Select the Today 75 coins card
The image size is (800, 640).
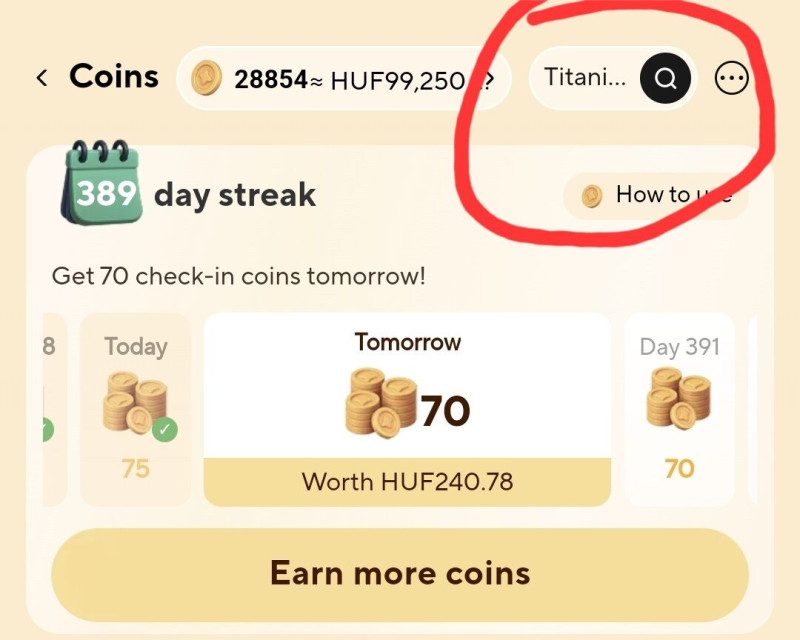point(135,410)
